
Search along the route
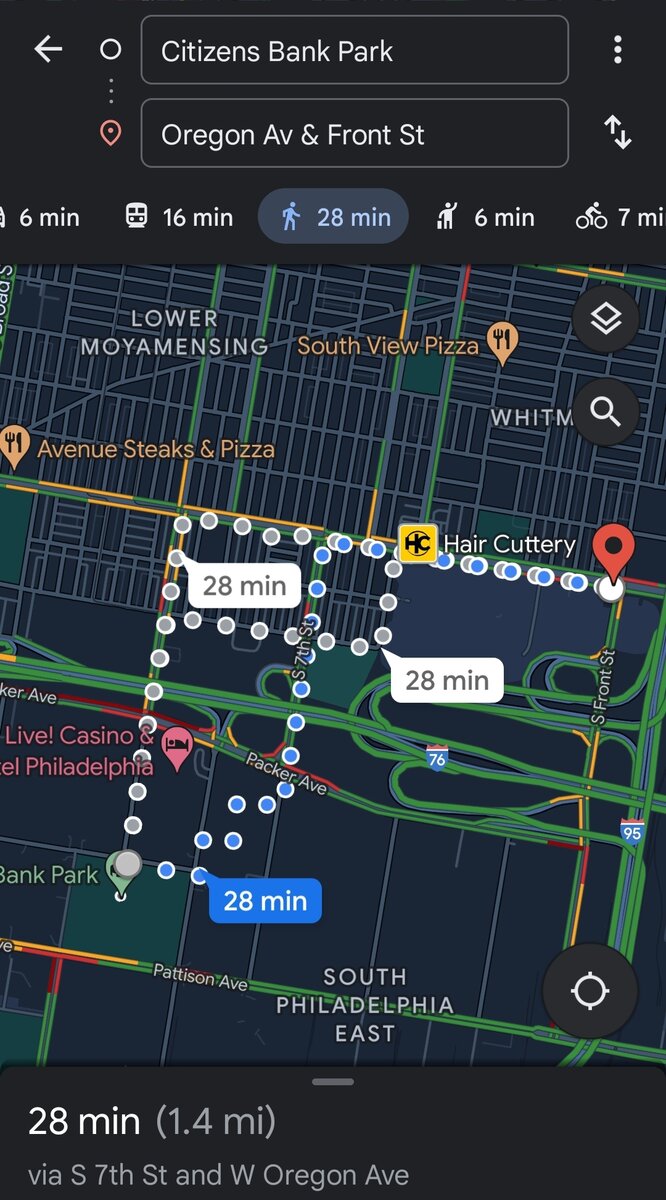coord(606,411)
